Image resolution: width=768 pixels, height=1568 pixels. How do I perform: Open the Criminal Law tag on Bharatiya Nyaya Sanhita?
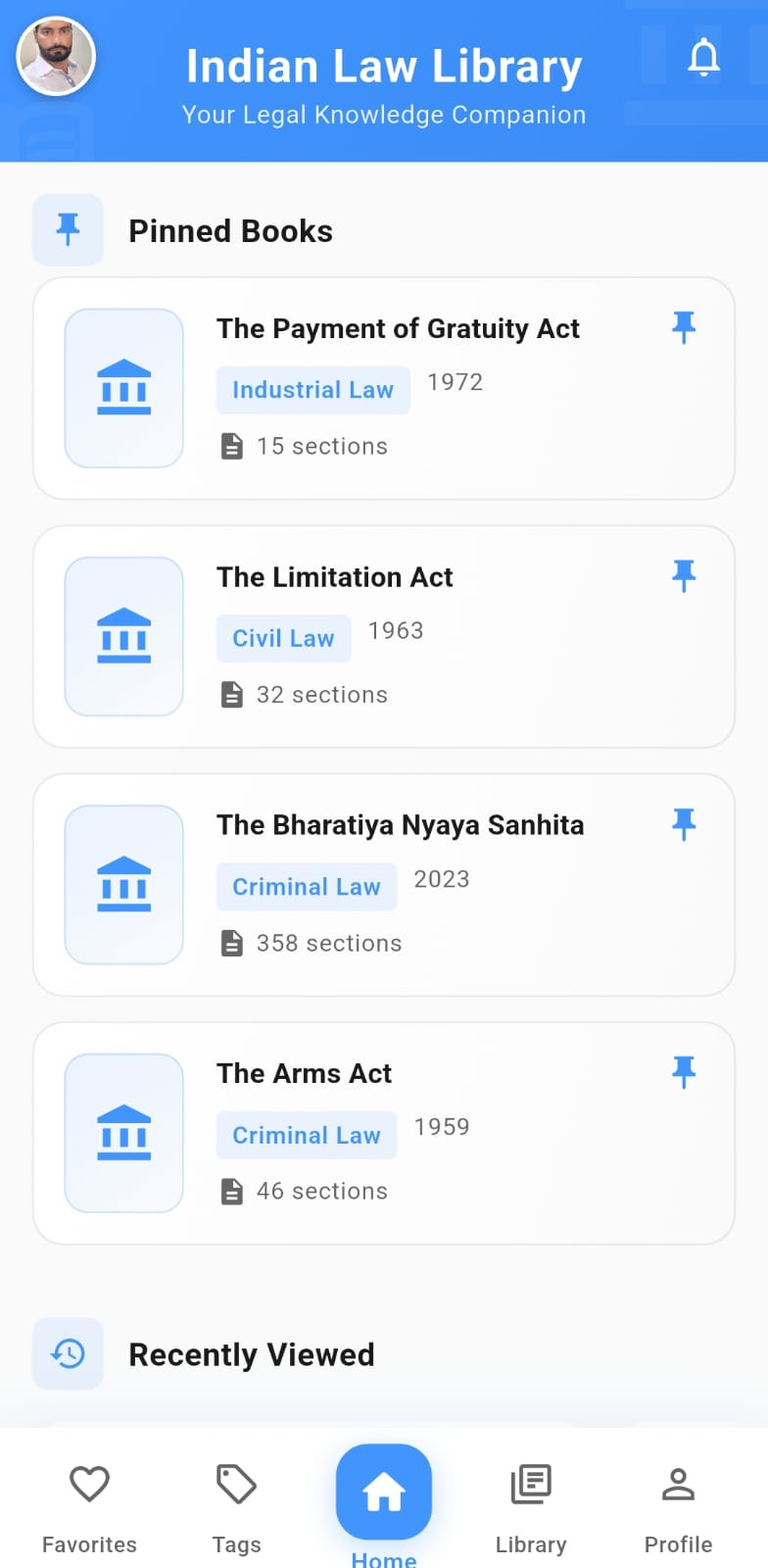coord(306,886)
